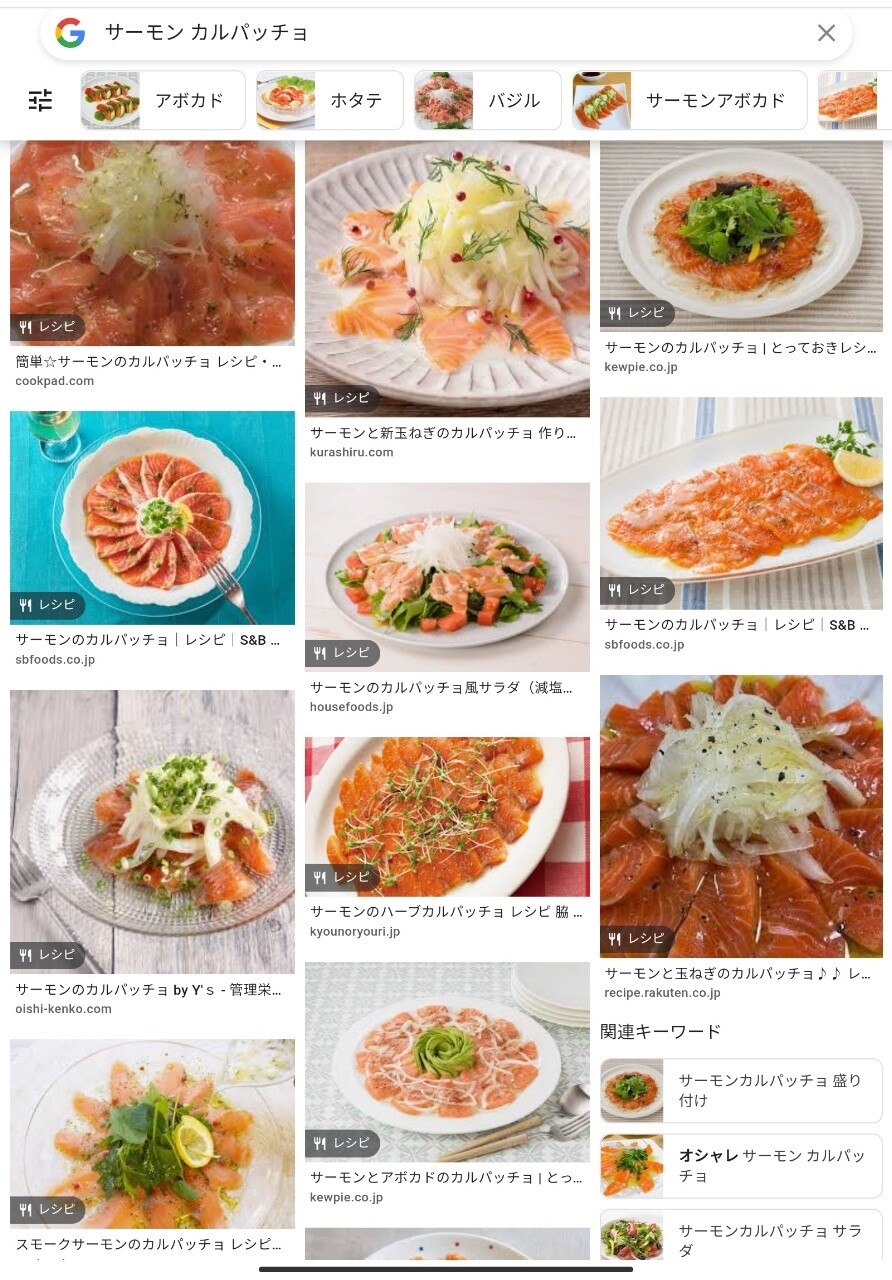This screenshot has height=1280, width=892.
Task: Open the cookpad.com salmon carpaccio result
Action: pyautogui.click(x=152, y=243)
